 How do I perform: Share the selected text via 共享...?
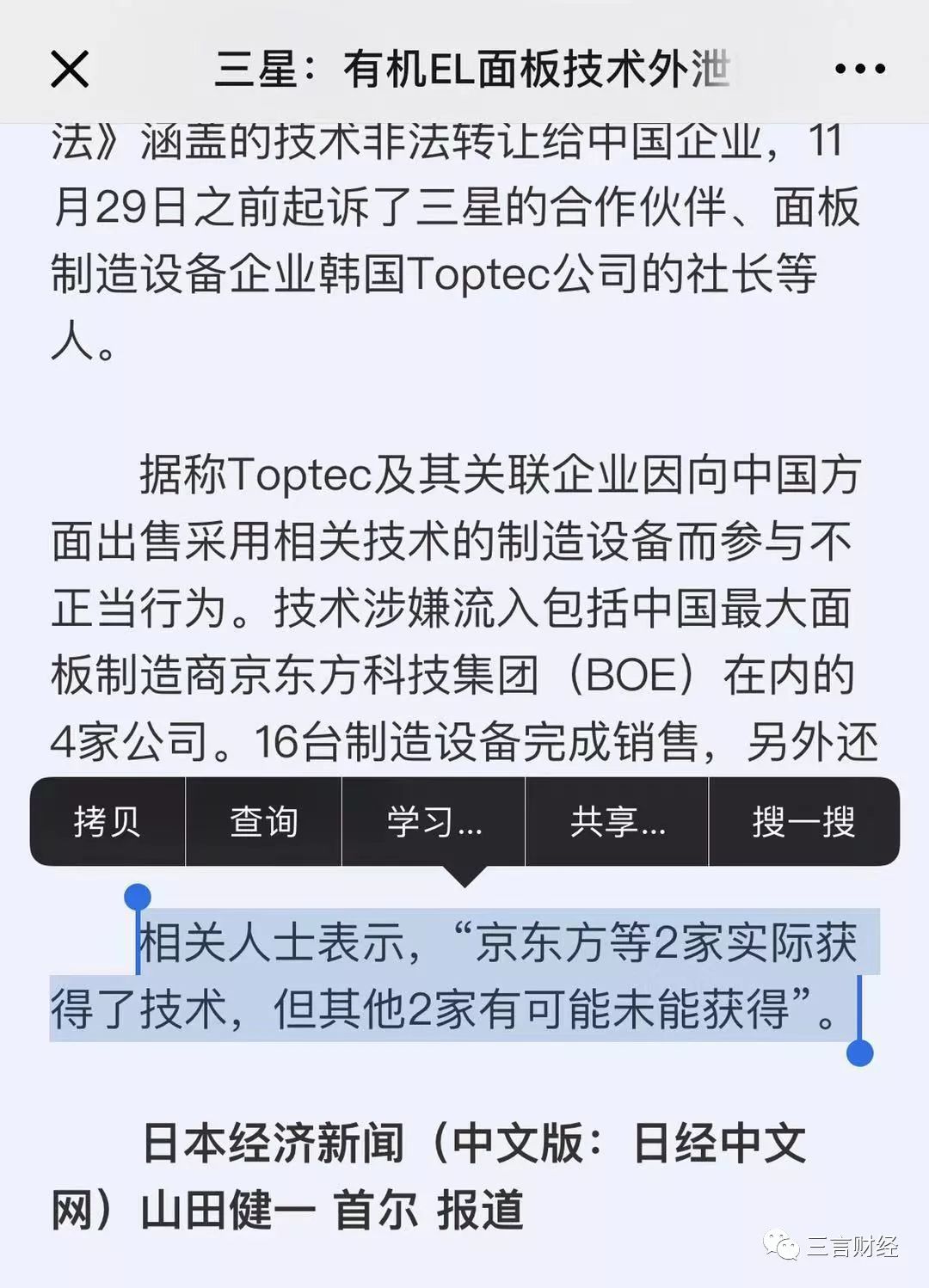(617, 821)
